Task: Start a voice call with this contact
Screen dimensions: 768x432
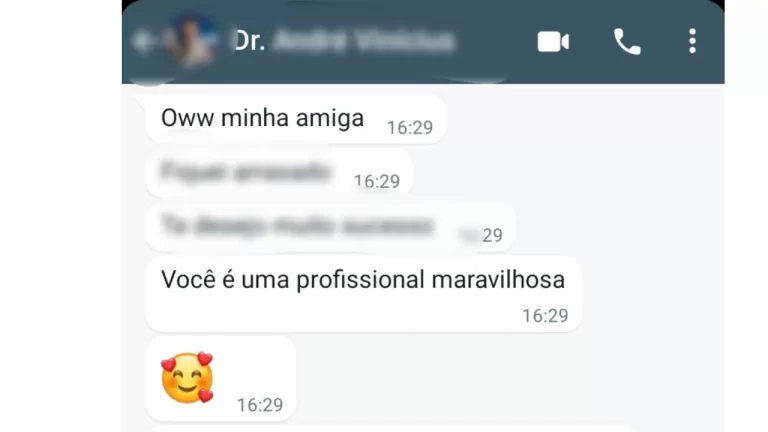Action: 627,42
